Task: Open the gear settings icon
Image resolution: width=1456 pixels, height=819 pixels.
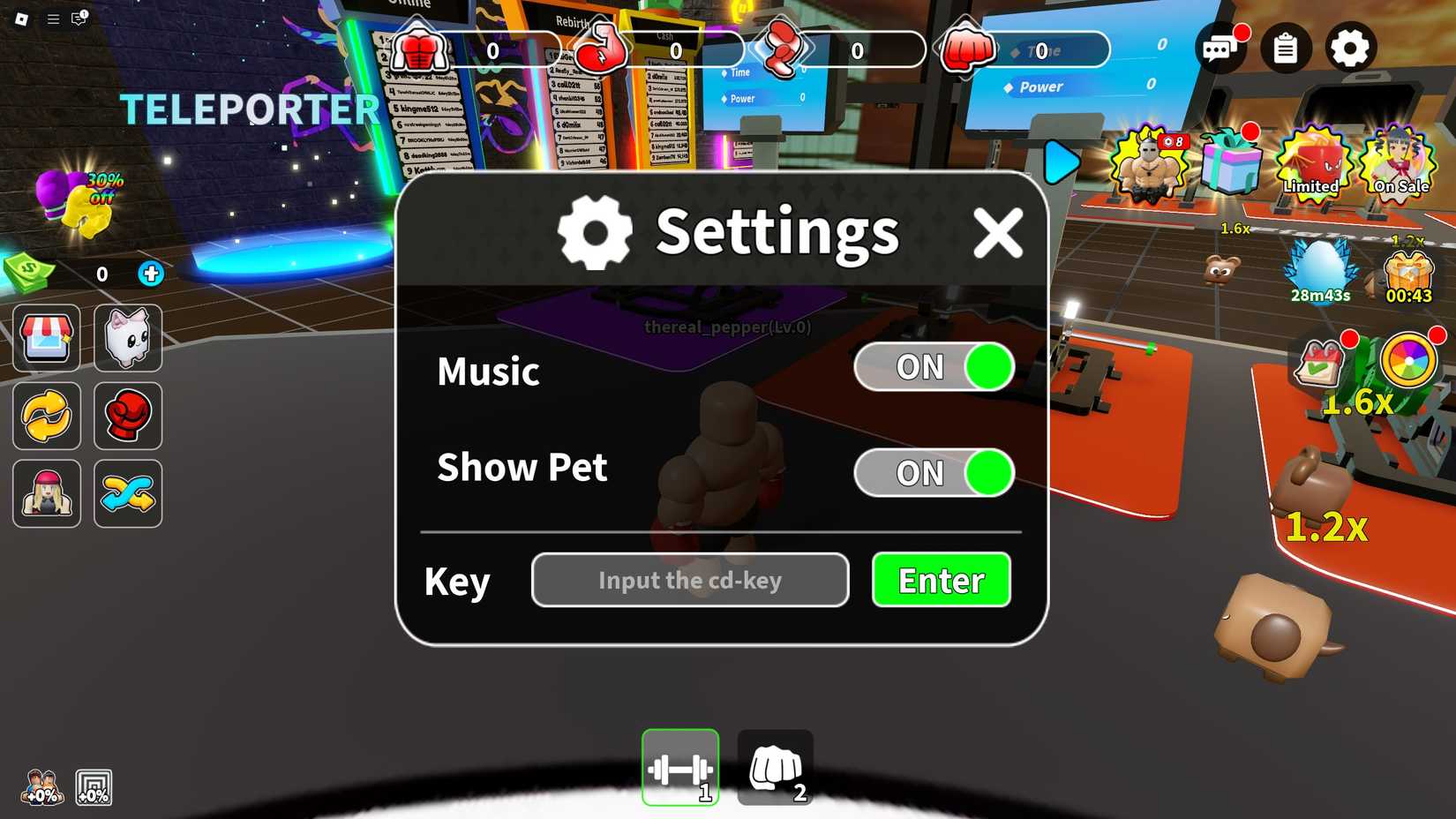Action: (x=1349, y=48)
